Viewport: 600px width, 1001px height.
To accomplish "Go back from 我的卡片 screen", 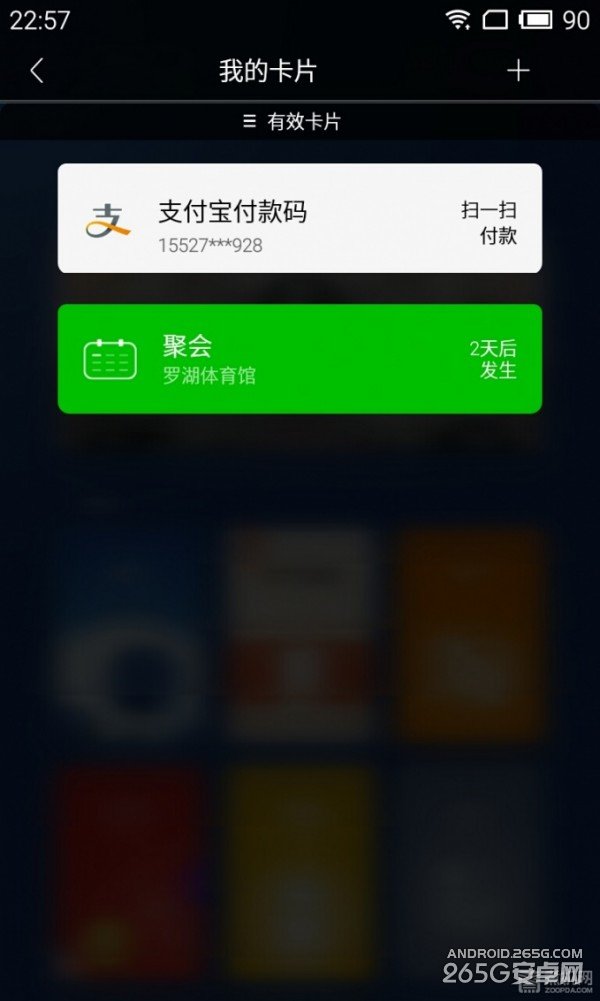I will coord(37,71).
